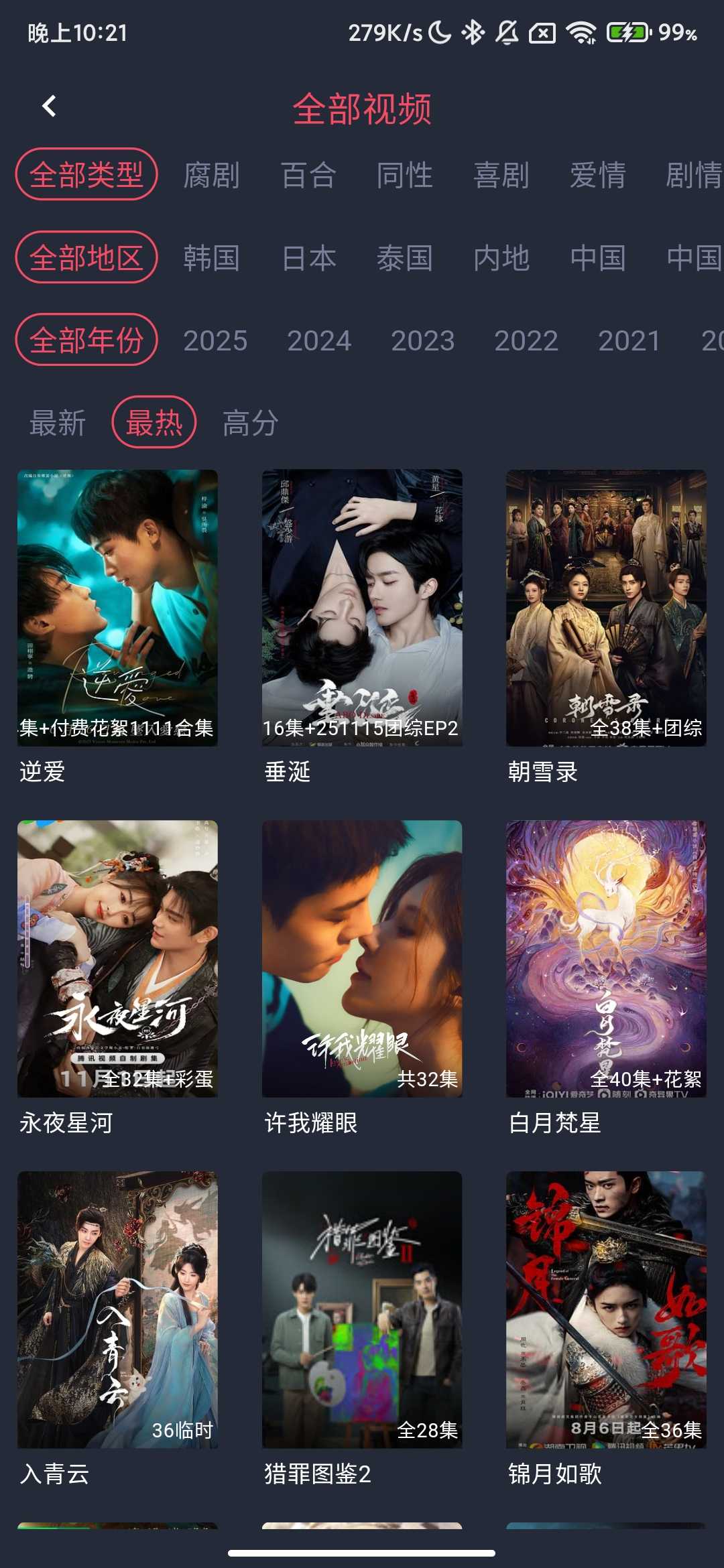This screenshot has height=1568, width=724.
Task: Select year 2023 filter
Action: (422, 340)
